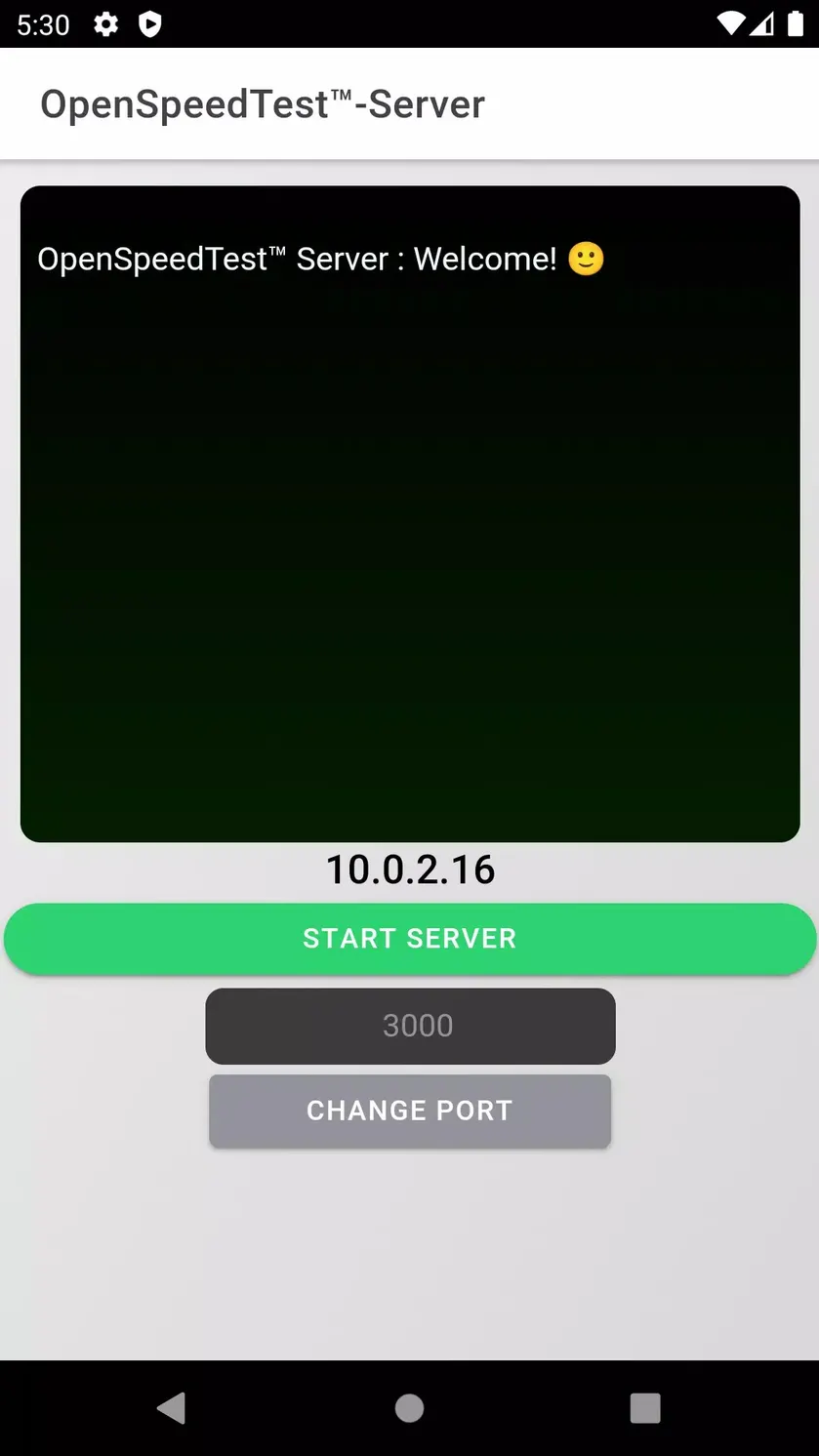
Task: Open the recent apps view
Action: pos(645,1408)
